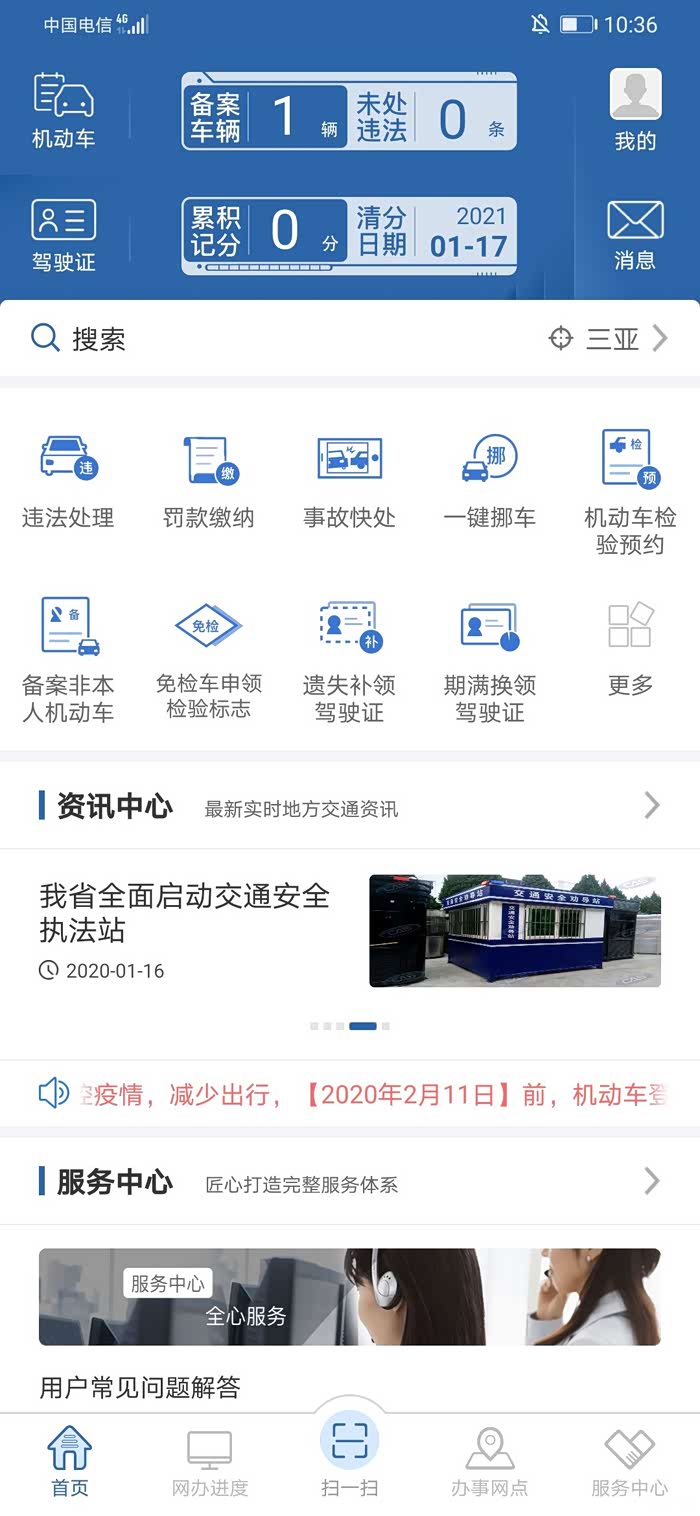The width and height of the screenshot is (700, 1516).
Task: Select 免检车申领检验标志
Action: point(209,655)
